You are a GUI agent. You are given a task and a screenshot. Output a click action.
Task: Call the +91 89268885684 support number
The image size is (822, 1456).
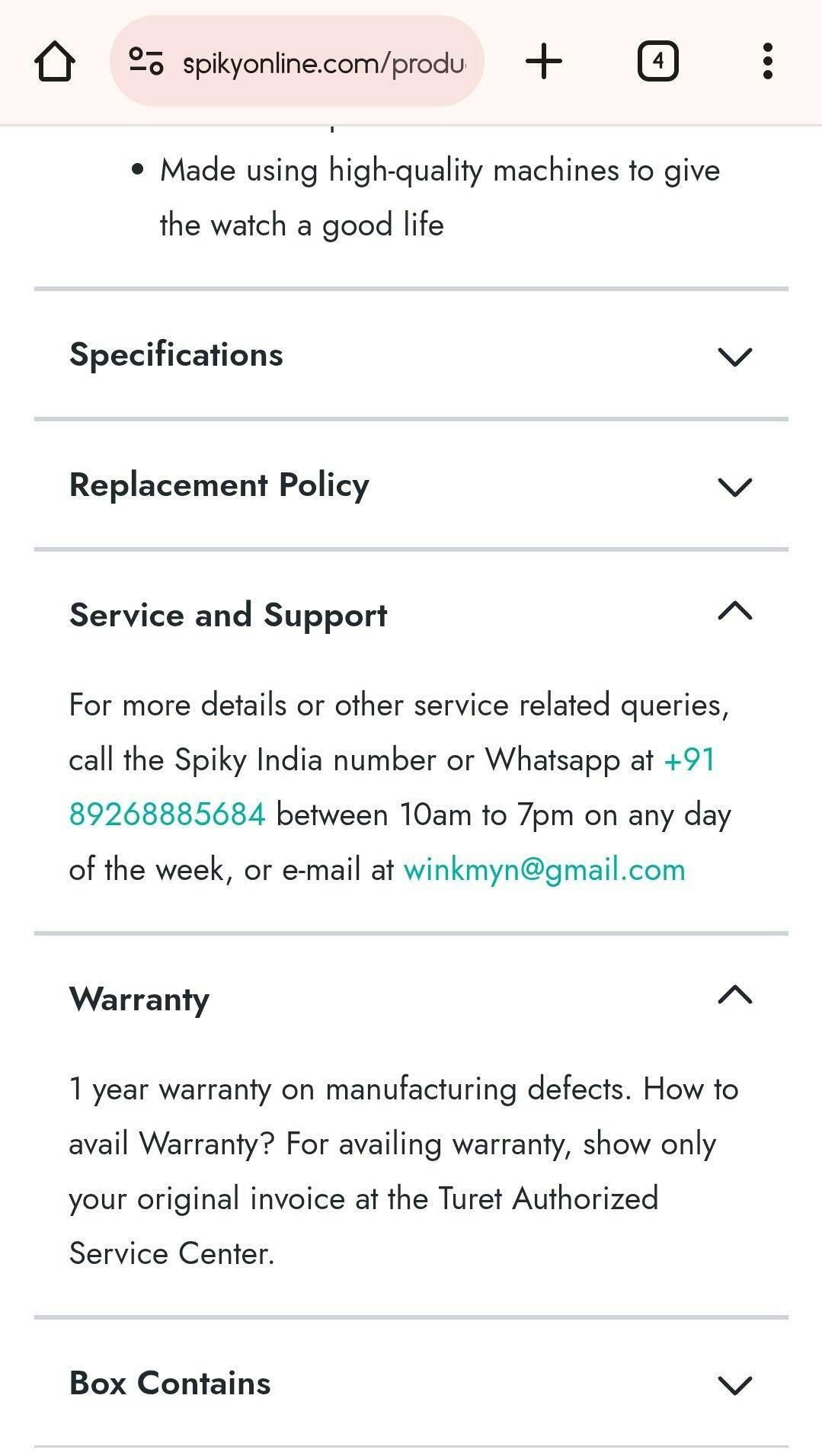(x=167, y=814)
